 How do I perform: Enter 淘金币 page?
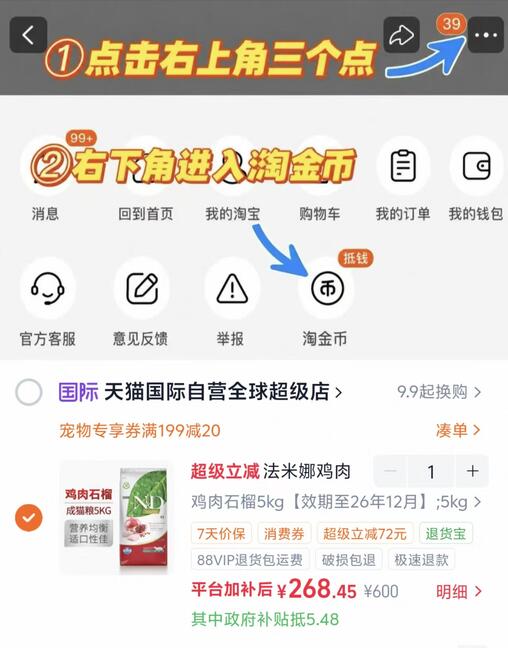coord(326,303)
